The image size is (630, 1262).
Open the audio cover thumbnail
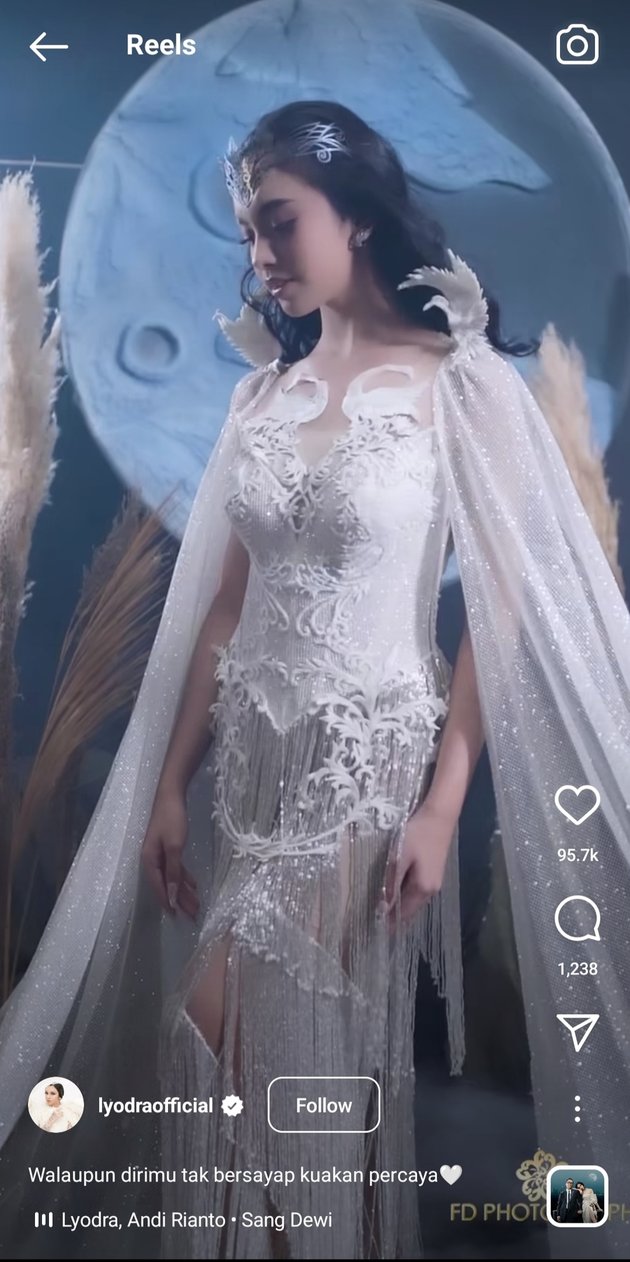(577, 1196)
